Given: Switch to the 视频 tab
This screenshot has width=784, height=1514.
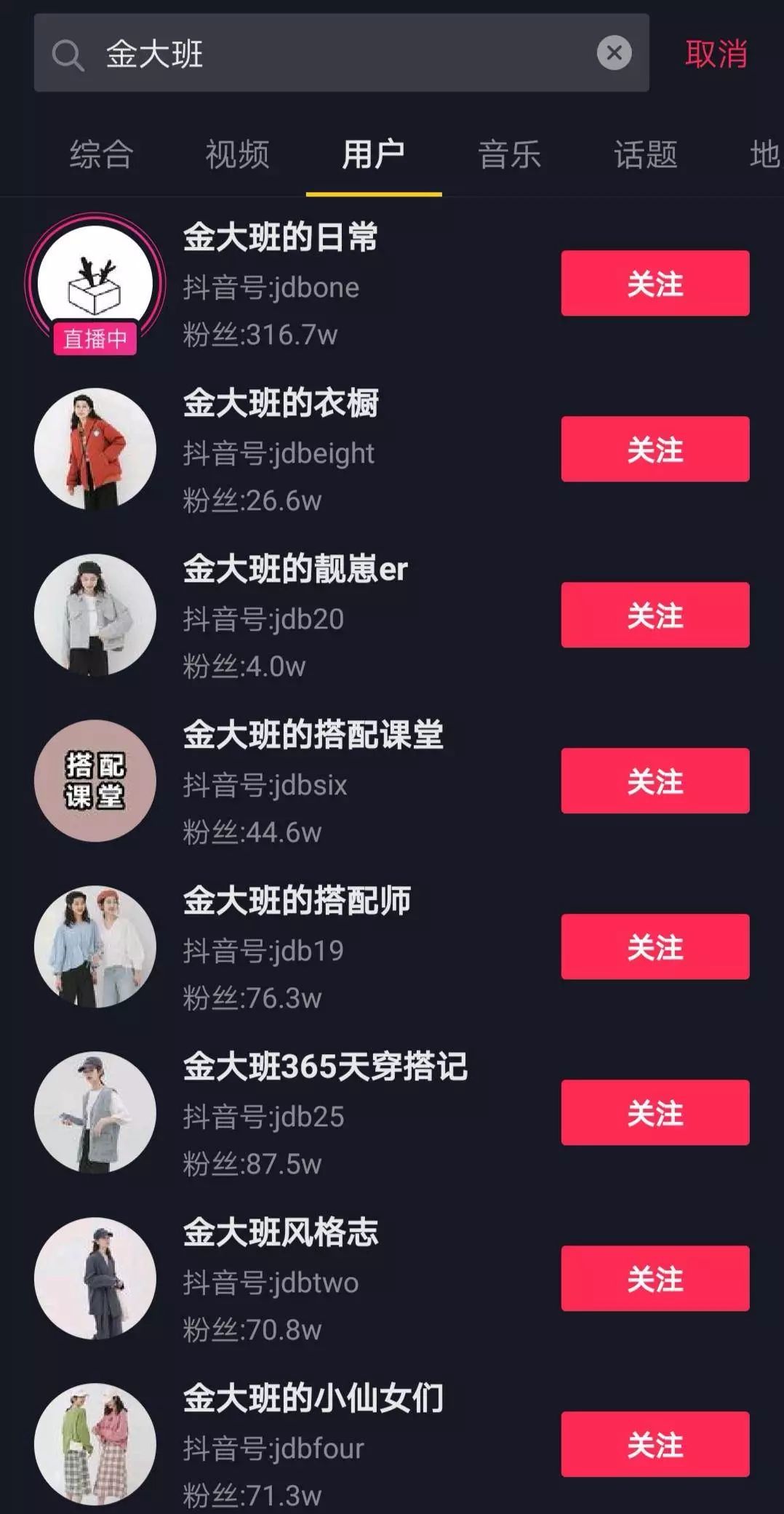Looking at the screenshot, I should [237, 154].
